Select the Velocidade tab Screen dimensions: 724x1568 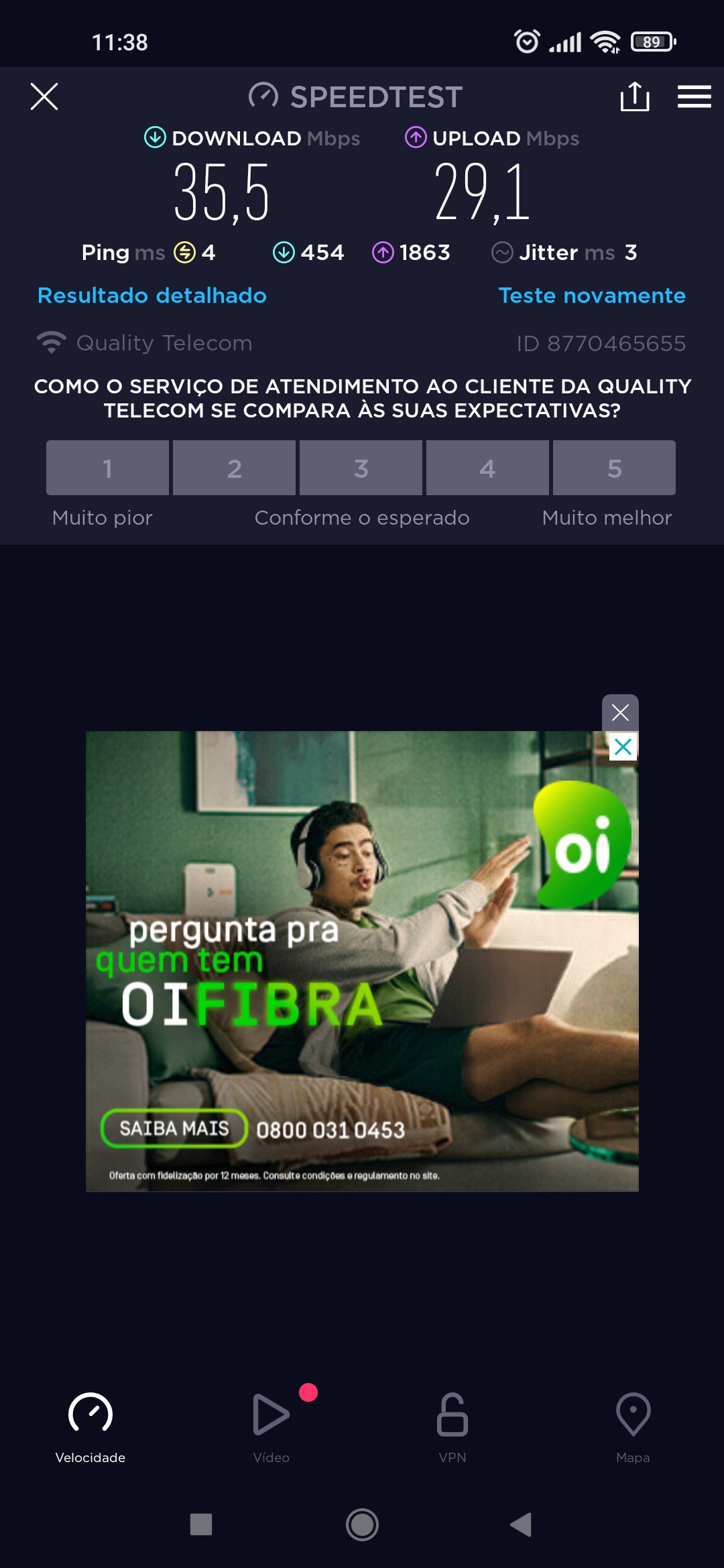click(90, 1424)
